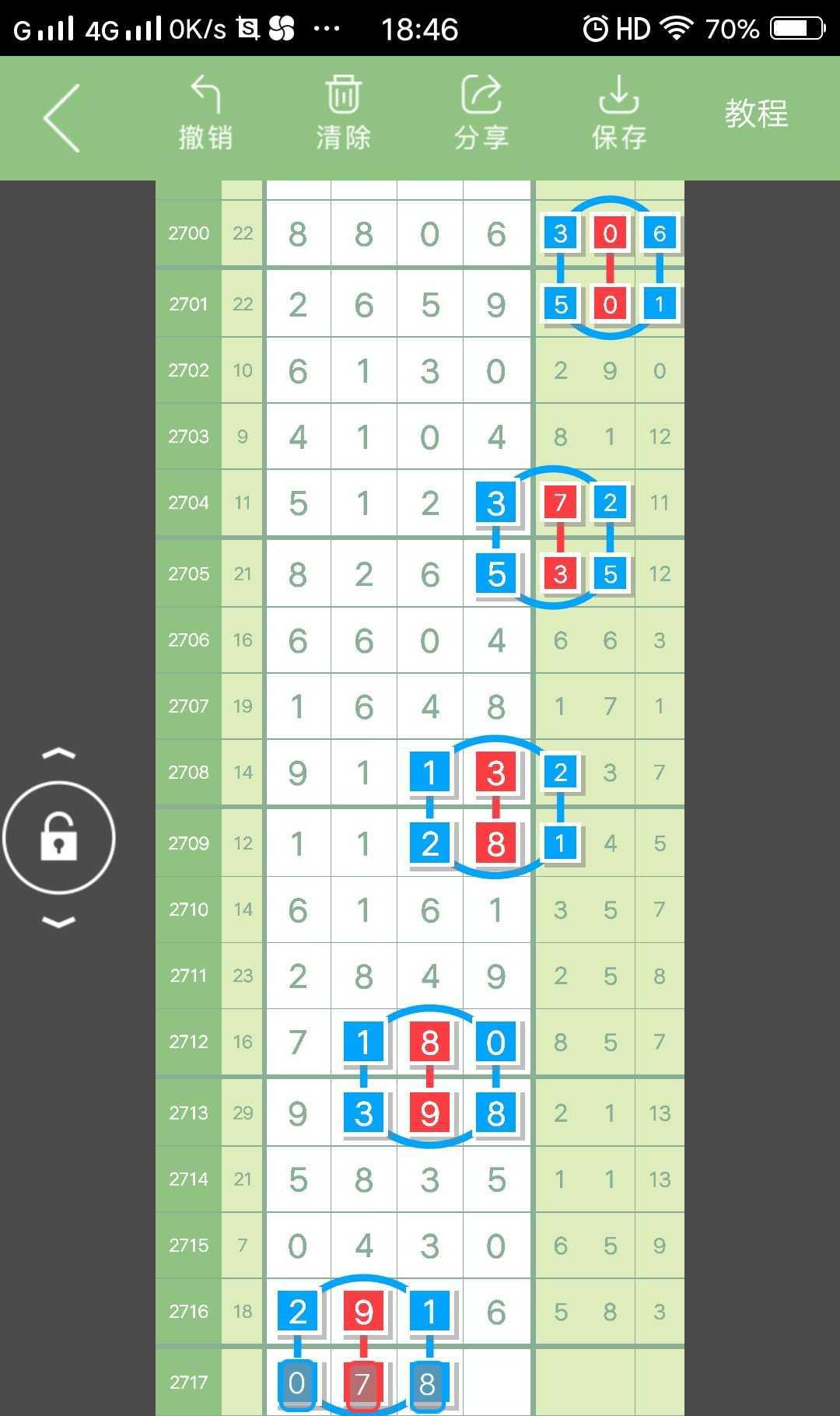
Task: Tap the down chevron below the lock
Action: [58, 923]
